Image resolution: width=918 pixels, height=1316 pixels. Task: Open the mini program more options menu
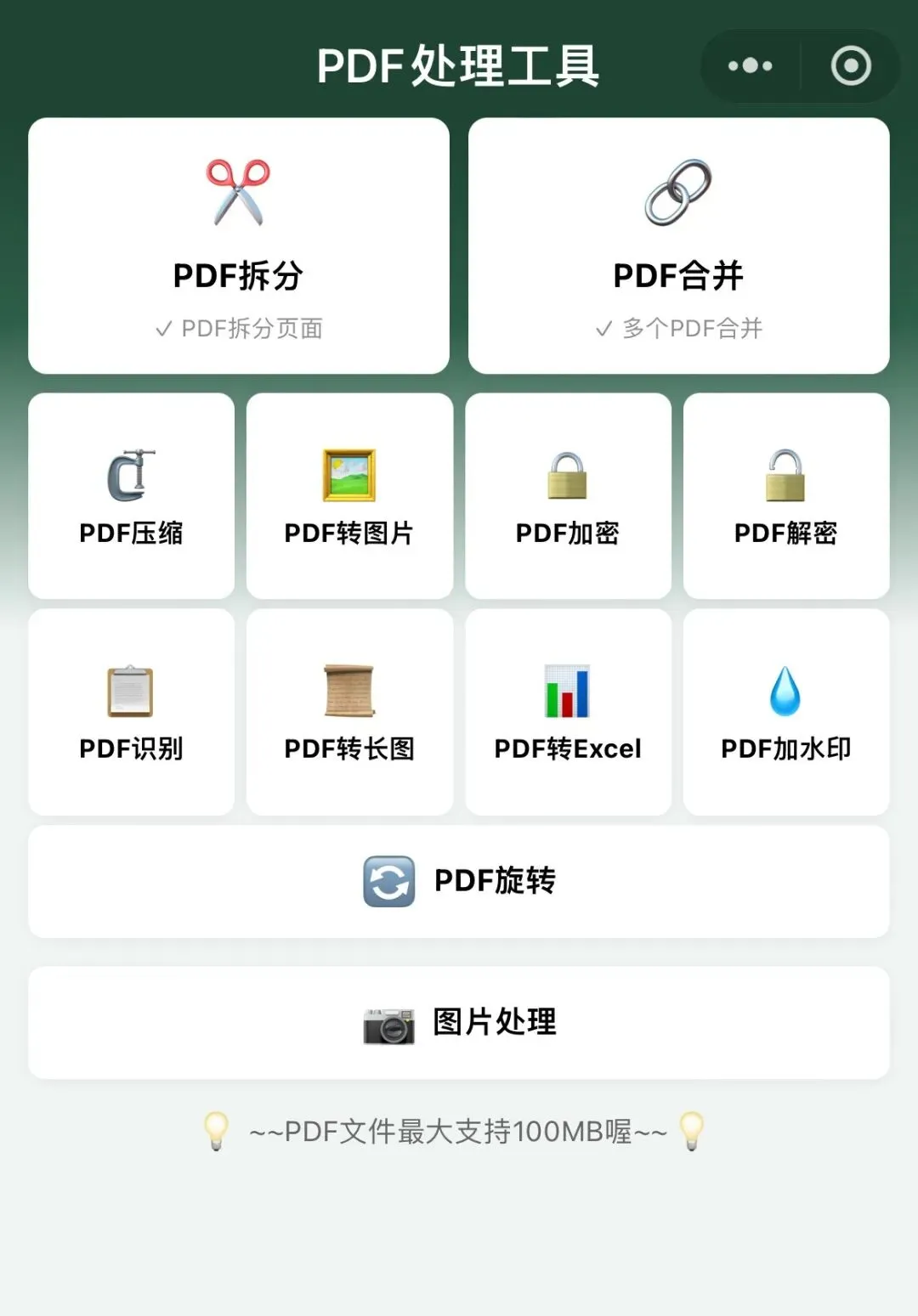click(750, 66)
